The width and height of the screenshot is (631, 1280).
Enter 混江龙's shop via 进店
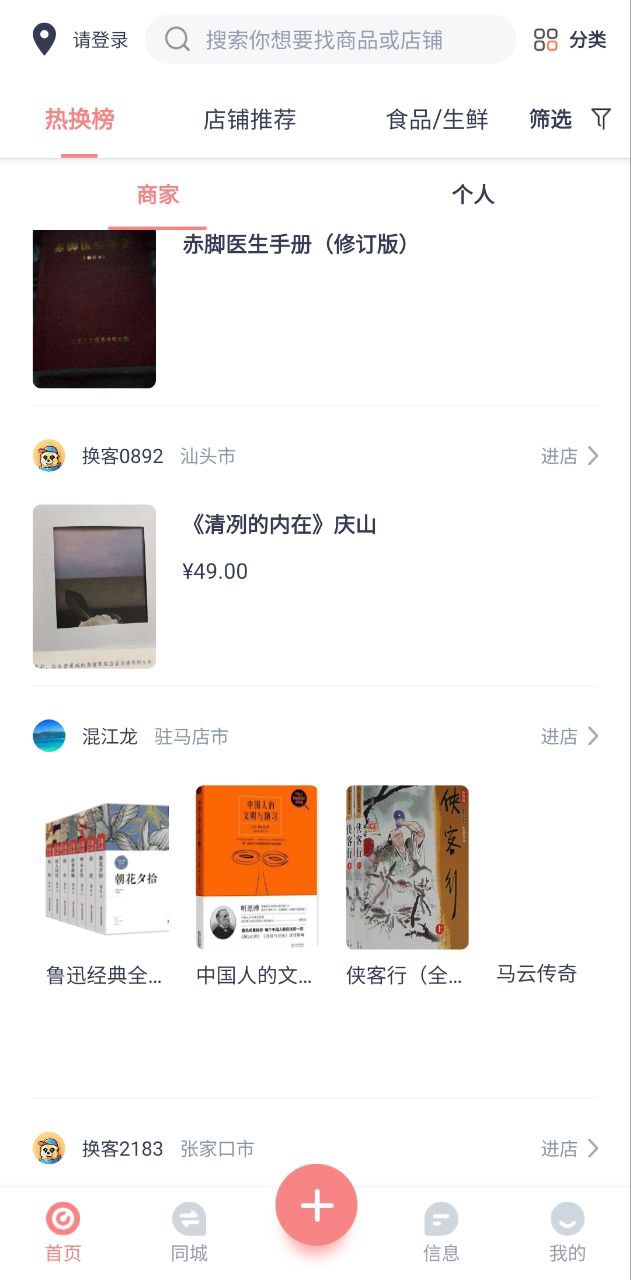click(x=570, y=736)
